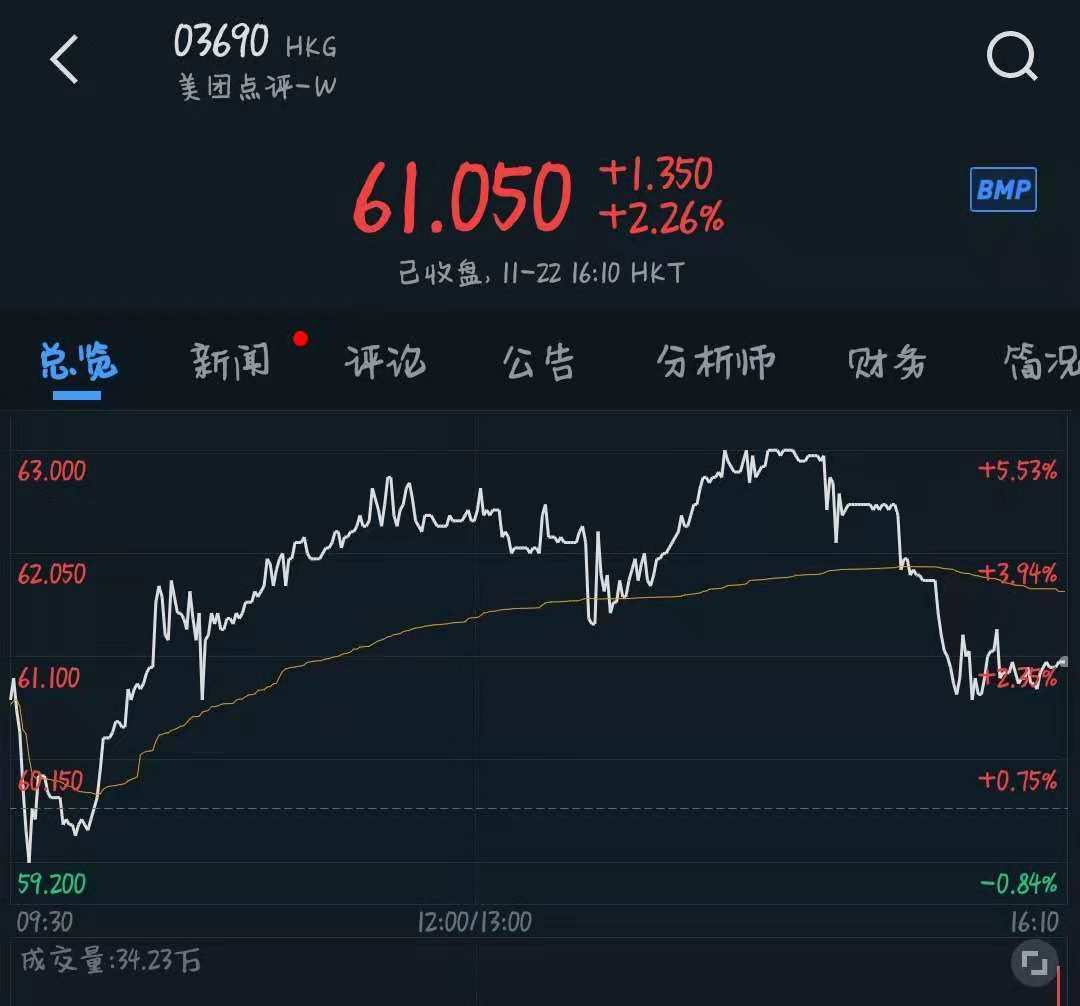Switch to the 公告 announcements tab
This screenshot has width=1080, height=1006.
(x=539, y=361)
